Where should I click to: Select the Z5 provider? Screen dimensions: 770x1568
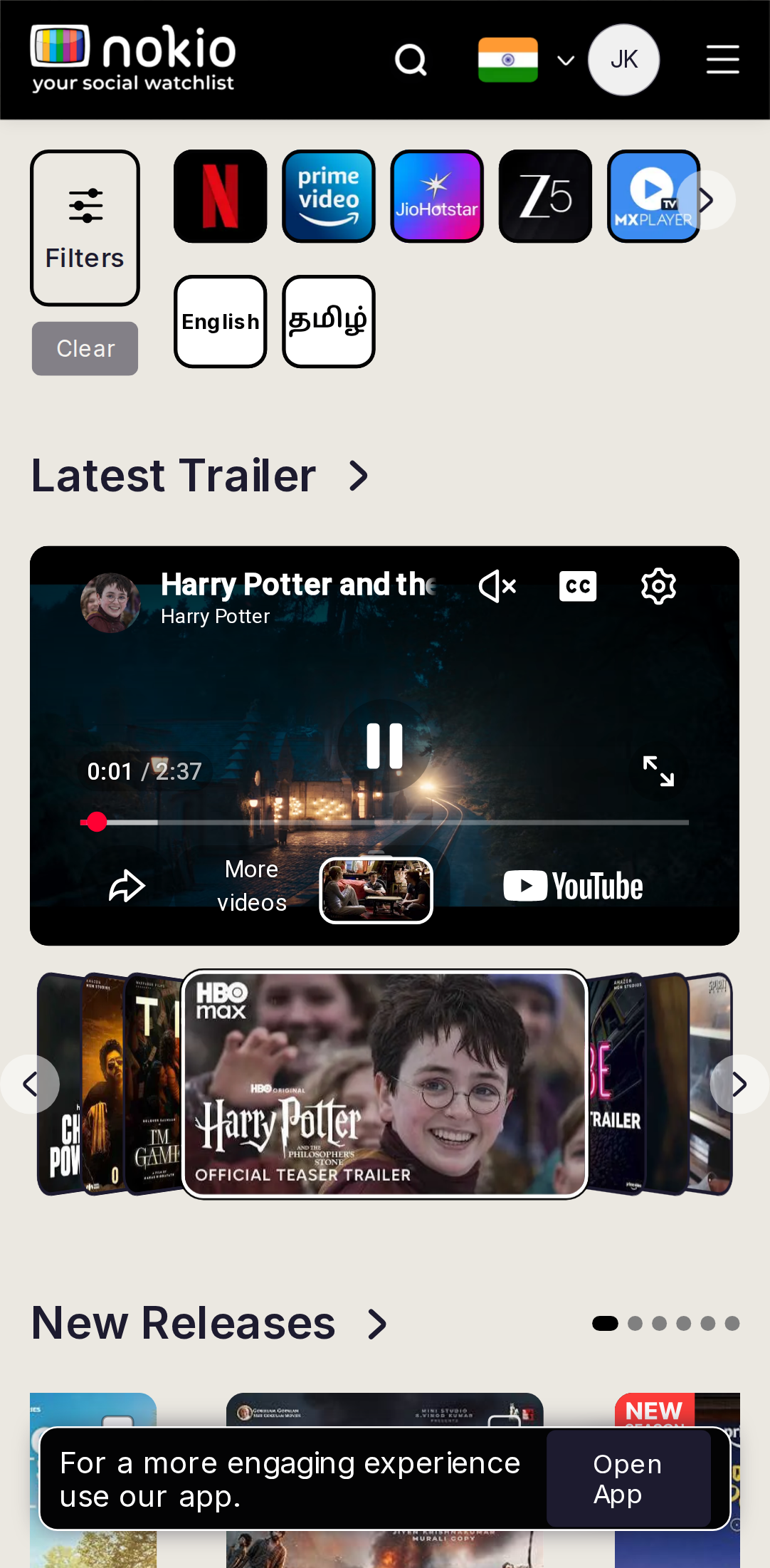545,197
